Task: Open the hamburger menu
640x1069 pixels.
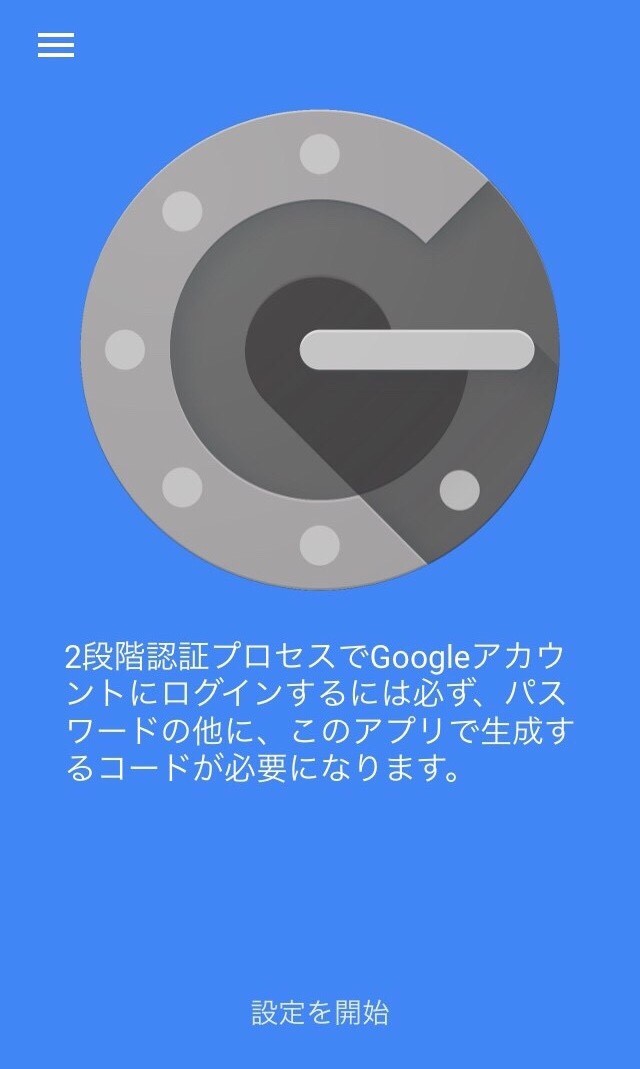Action: (56, 45)
